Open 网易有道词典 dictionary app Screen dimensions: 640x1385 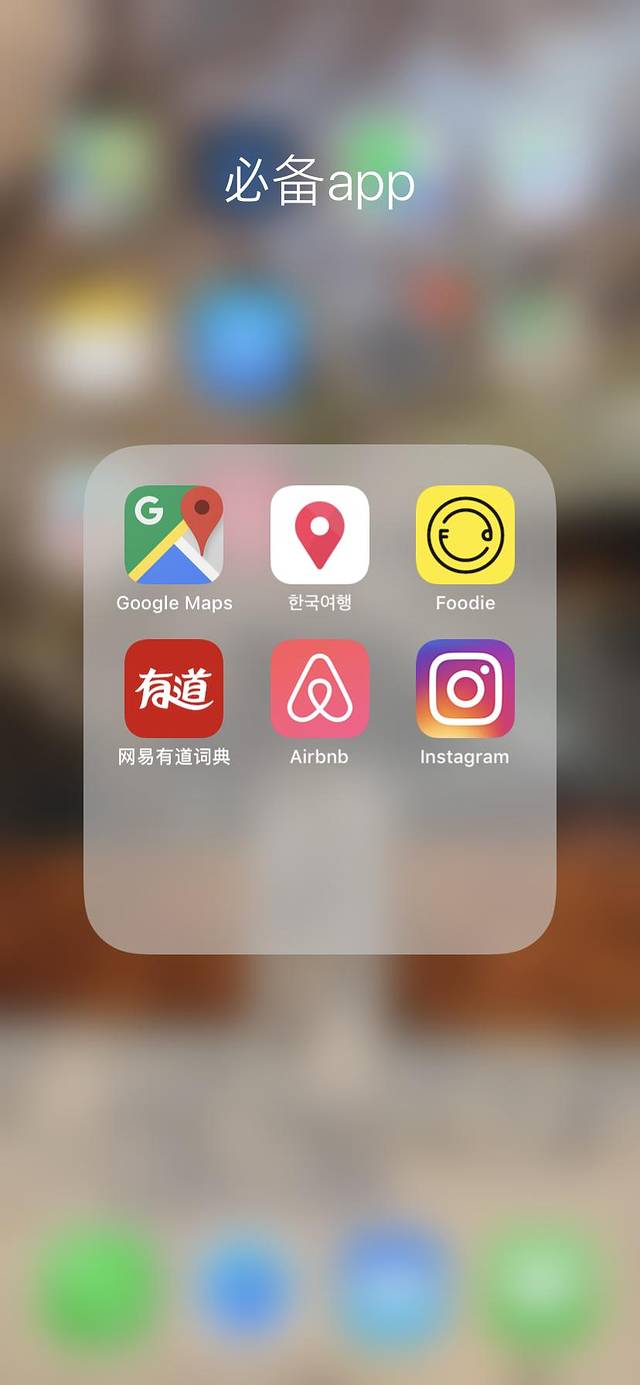click(x=174, y=689)
